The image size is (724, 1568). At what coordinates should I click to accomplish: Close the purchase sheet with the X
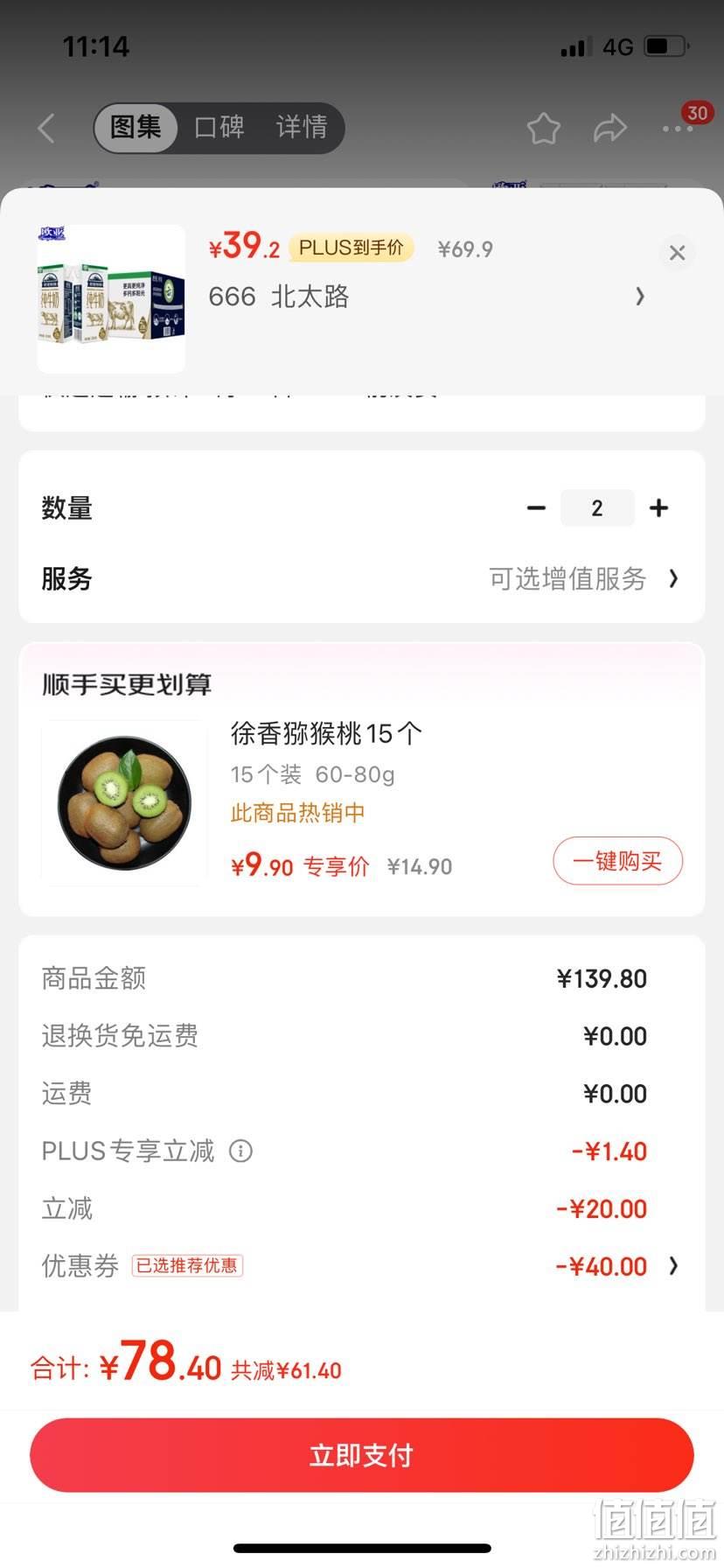[677, 253]
